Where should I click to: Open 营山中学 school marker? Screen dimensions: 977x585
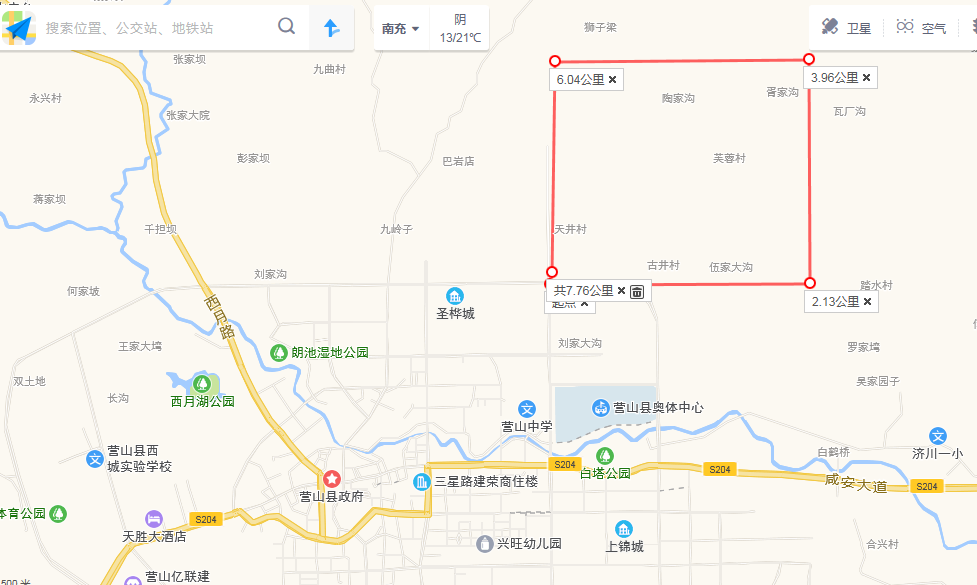527,409
